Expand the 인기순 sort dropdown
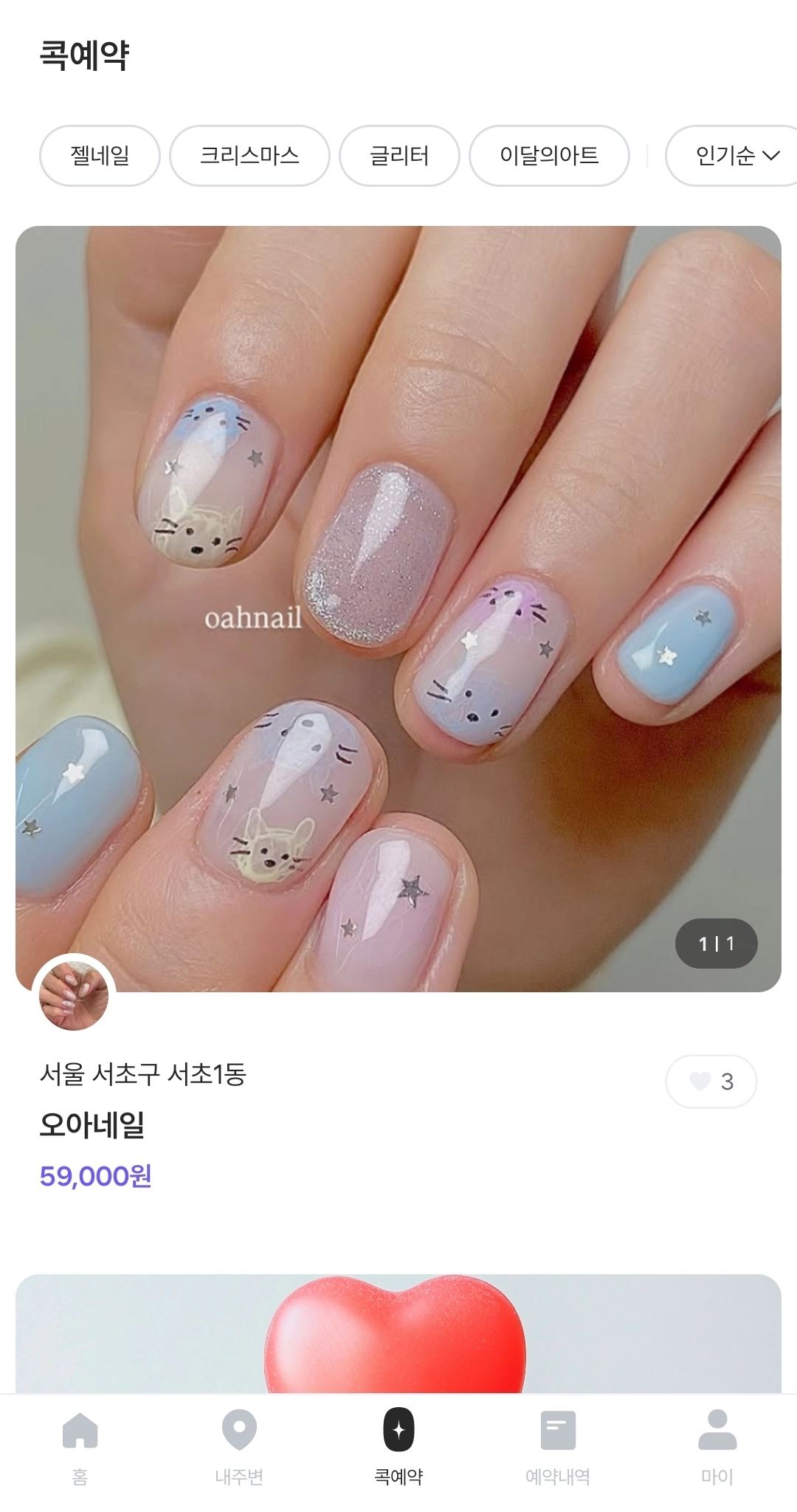The image size is (797, 1512). coord(735,156)
